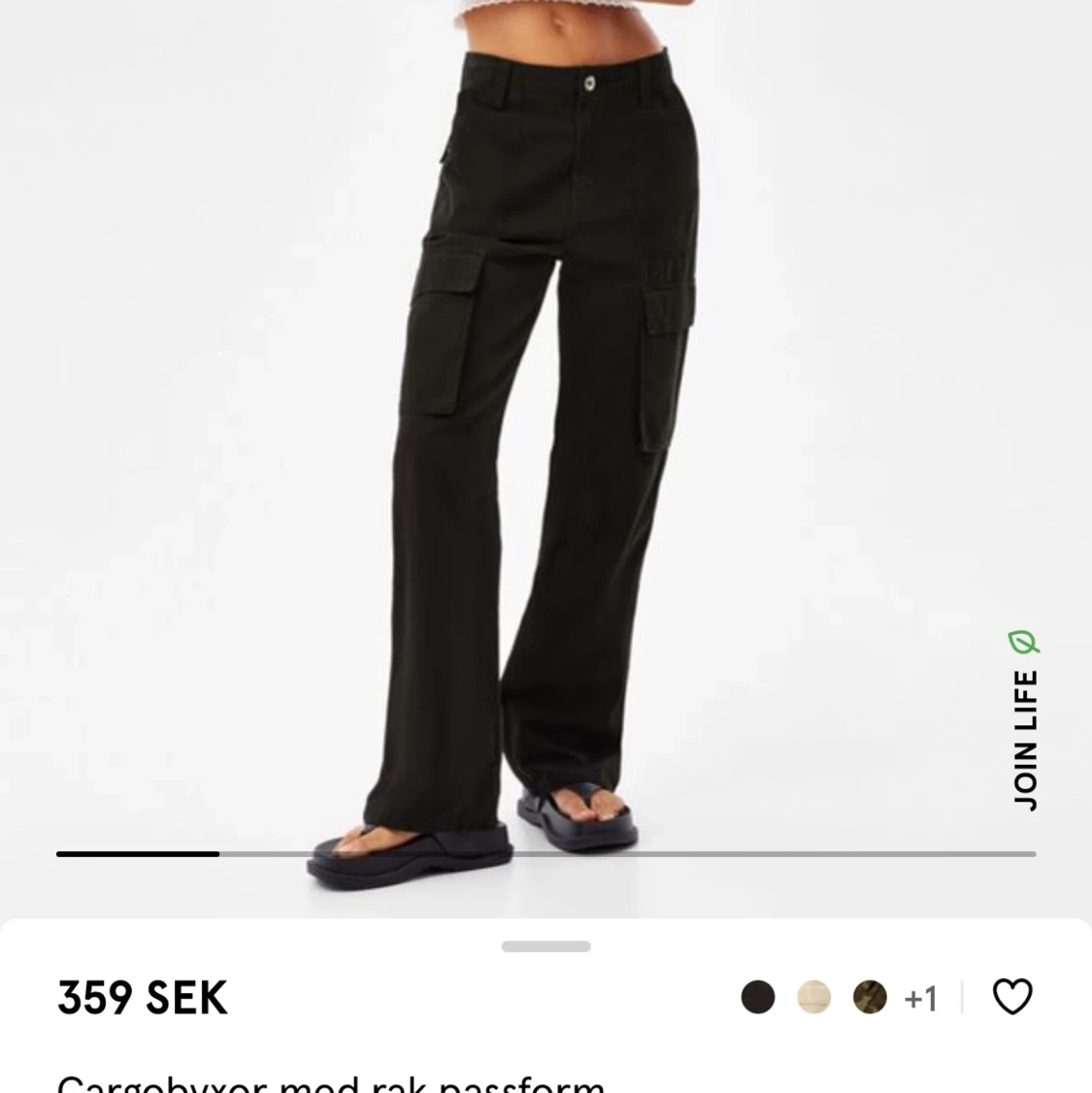Select the currently active dark color dot

[758, 997]
